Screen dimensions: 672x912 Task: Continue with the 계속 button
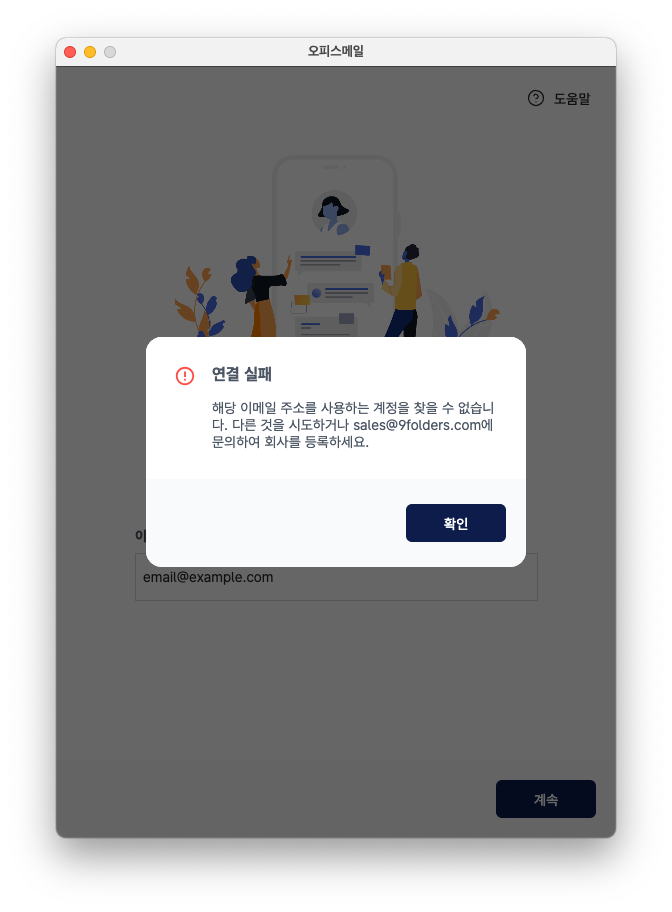(545, 799)
